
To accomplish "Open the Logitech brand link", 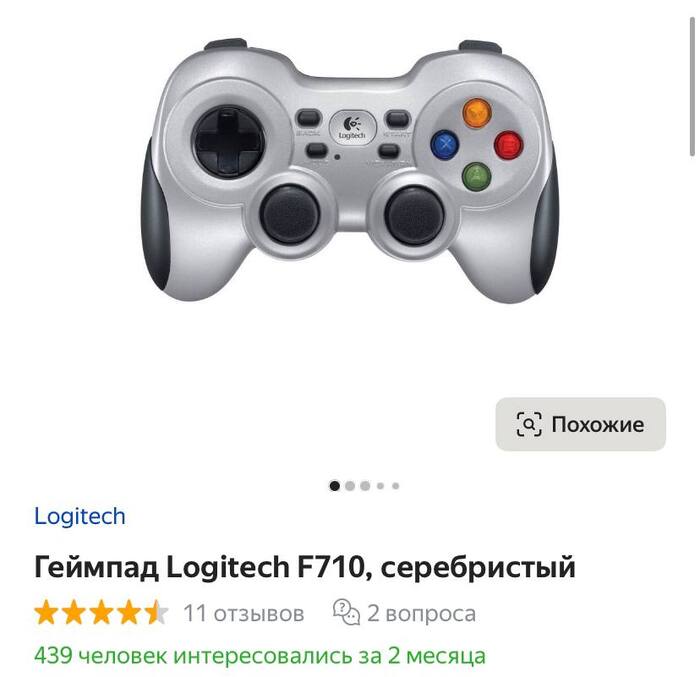I will [80, 516].
